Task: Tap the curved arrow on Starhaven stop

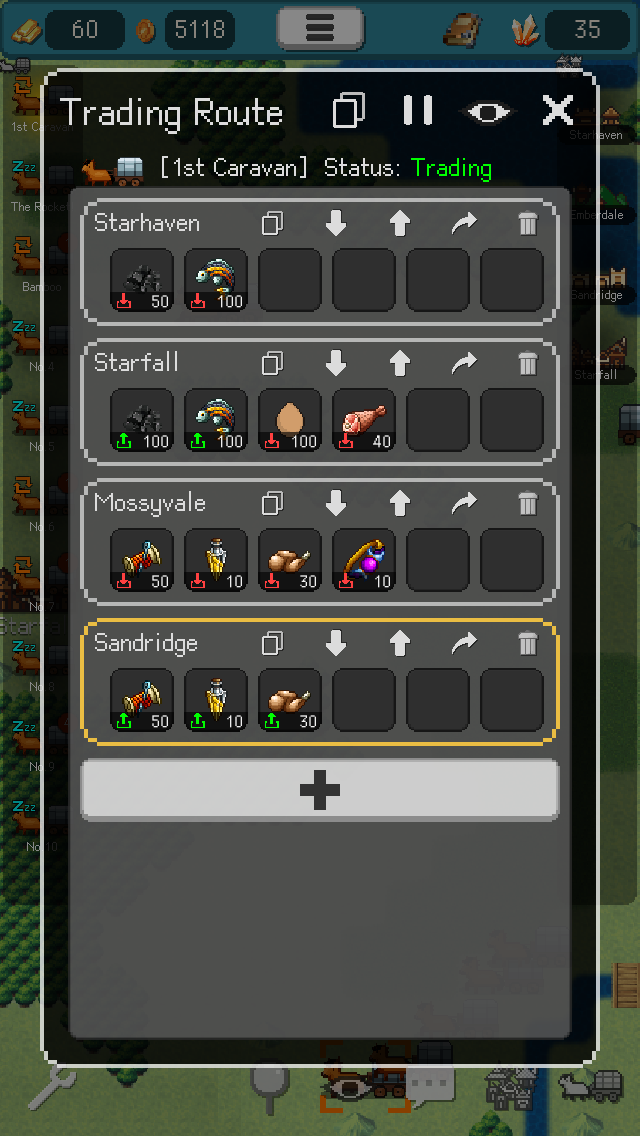Action: 464,223
